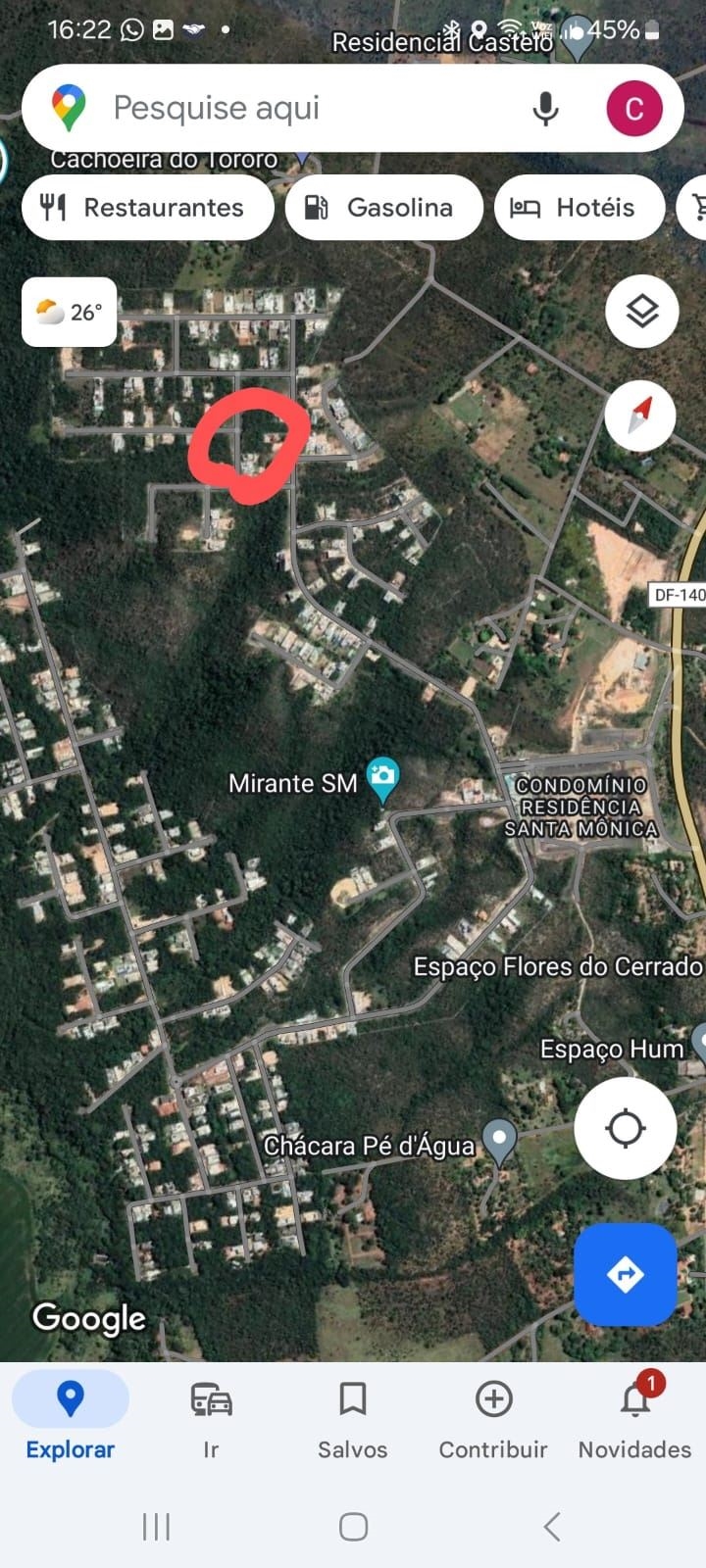Viewport: 706px width, 1568px height.
Task: Choose the Hotéis chip
Action: [x=580, y=208]
